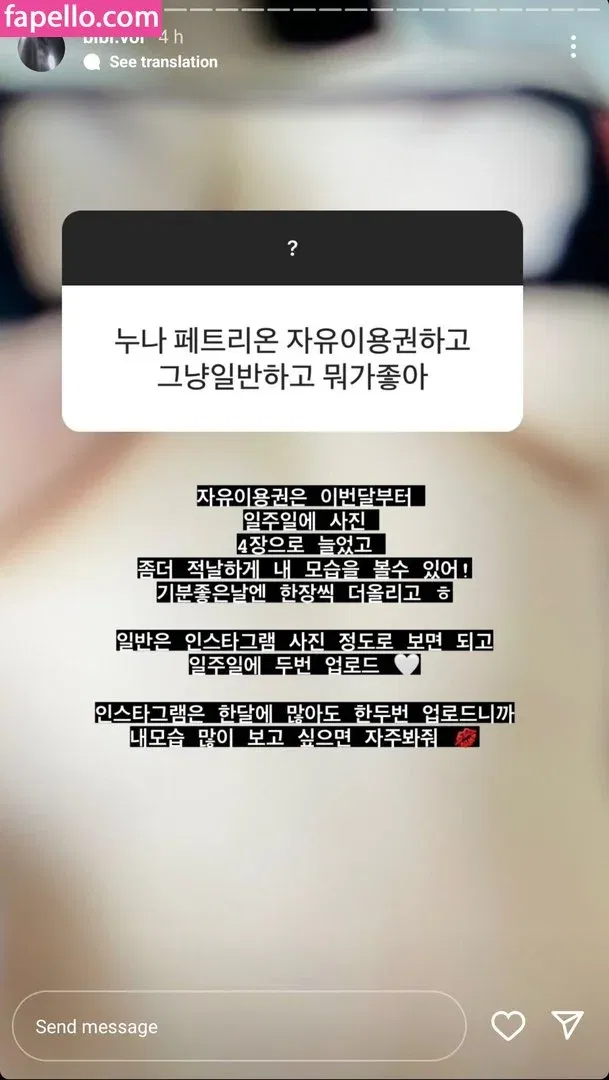Like this story with the heart
Screen dimensions: 609x1080
point(508,1026)
